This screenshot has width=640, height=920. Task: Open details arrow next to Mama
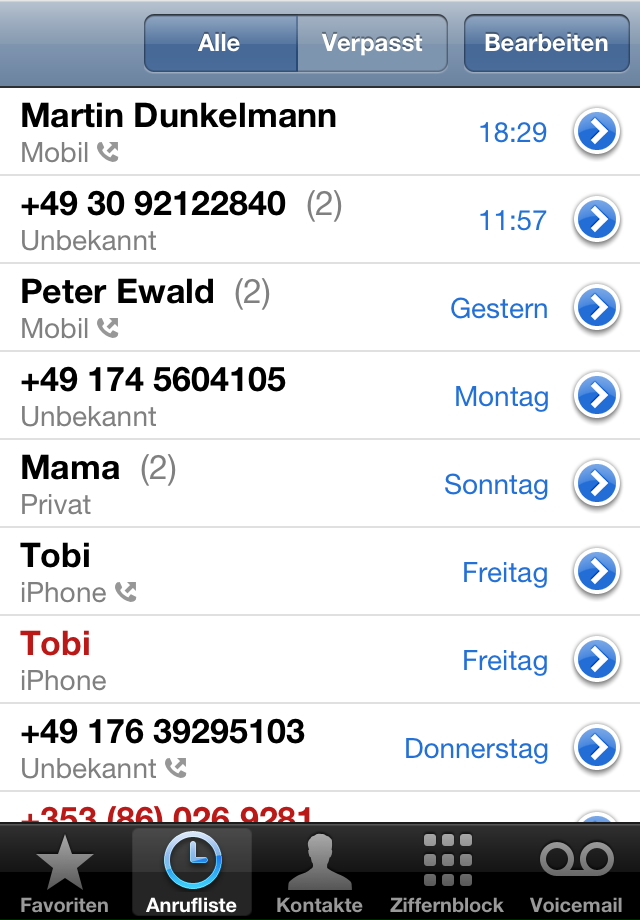point(597,484)
